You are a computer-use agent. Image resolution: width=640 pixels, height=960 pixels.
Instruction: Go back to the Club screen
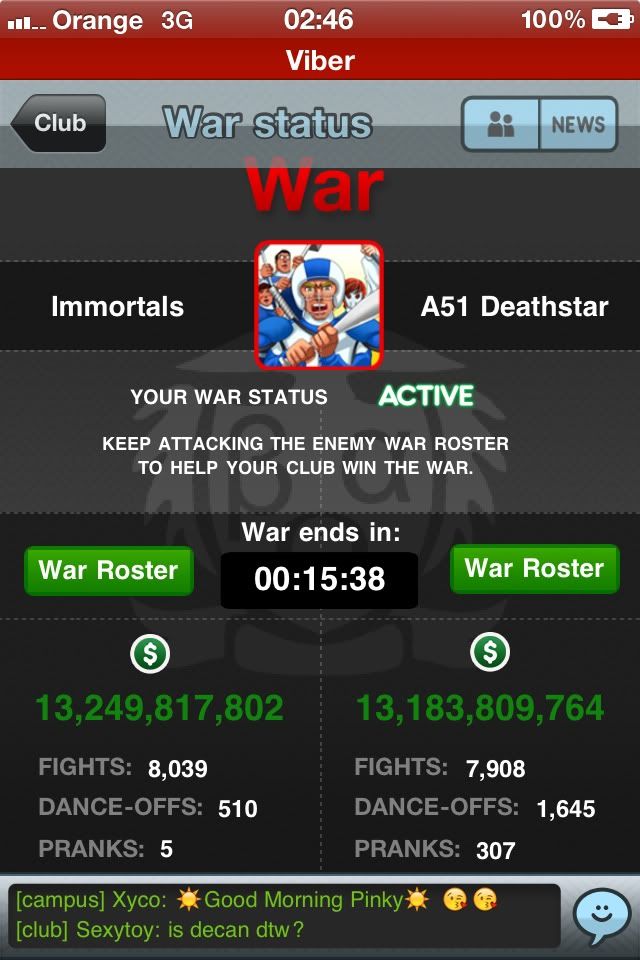(58, 124)
